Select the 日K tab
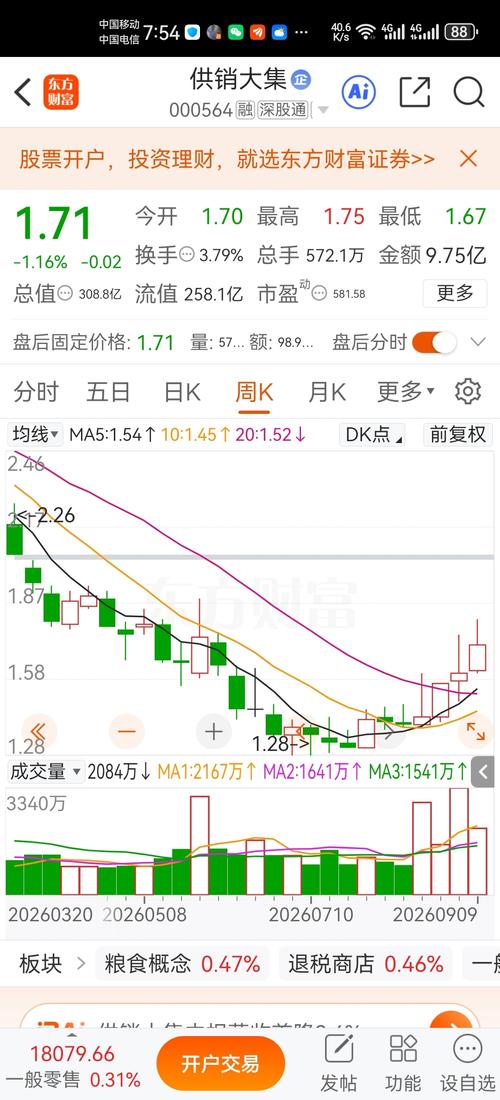Image resolution: width=500 pixels, height=1100 pixels. [182, 391]
